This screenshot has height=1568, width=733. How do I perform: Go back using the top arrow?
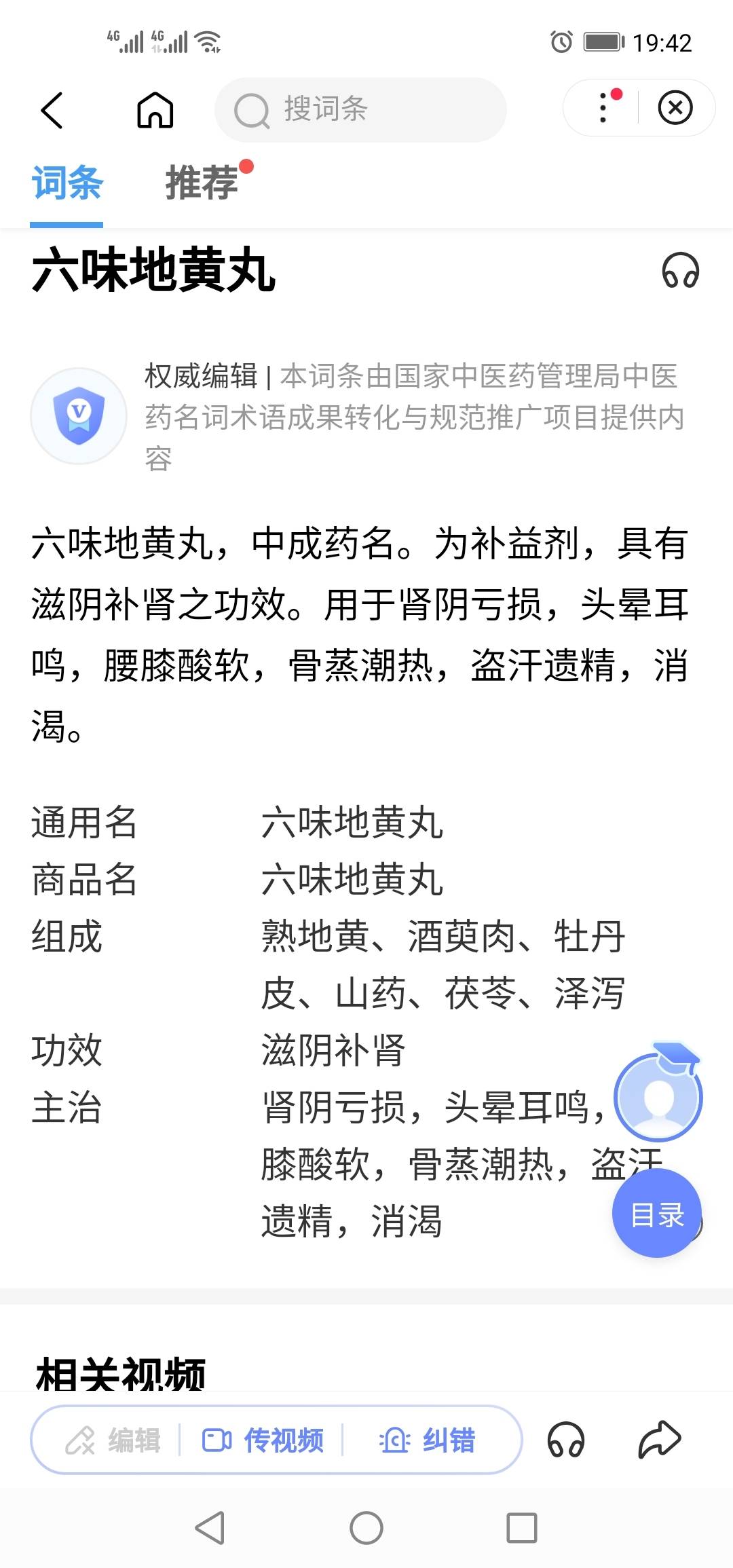[x=52, y=110]
